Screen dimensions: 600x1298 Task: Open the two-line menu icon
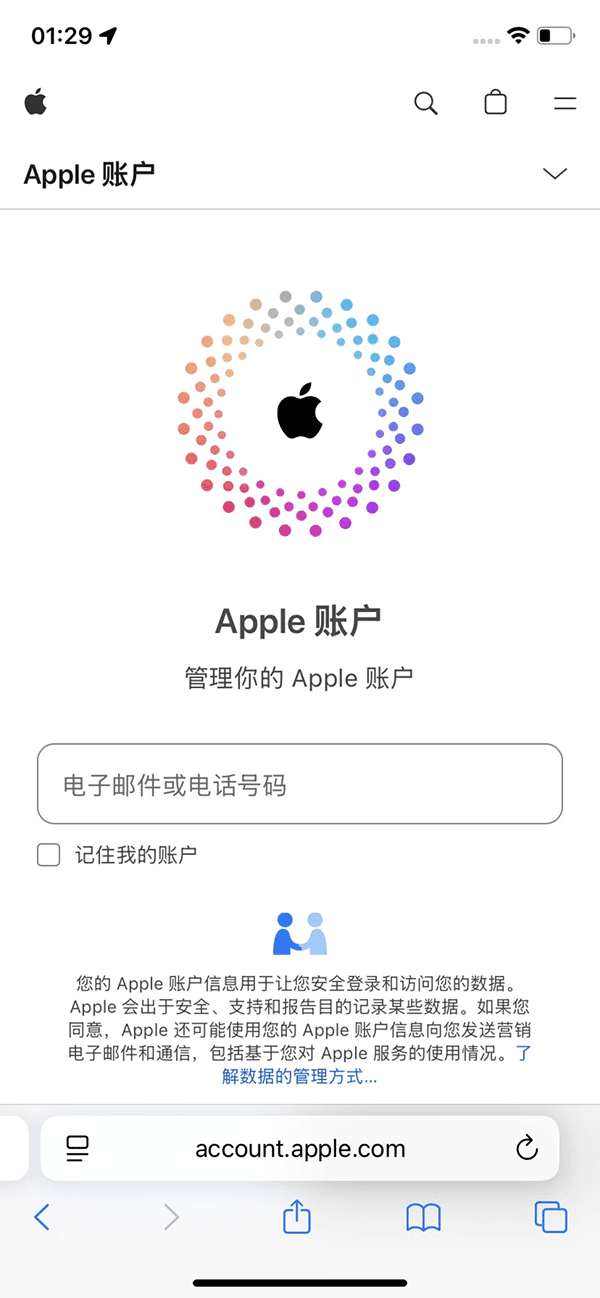pos(565,103)
